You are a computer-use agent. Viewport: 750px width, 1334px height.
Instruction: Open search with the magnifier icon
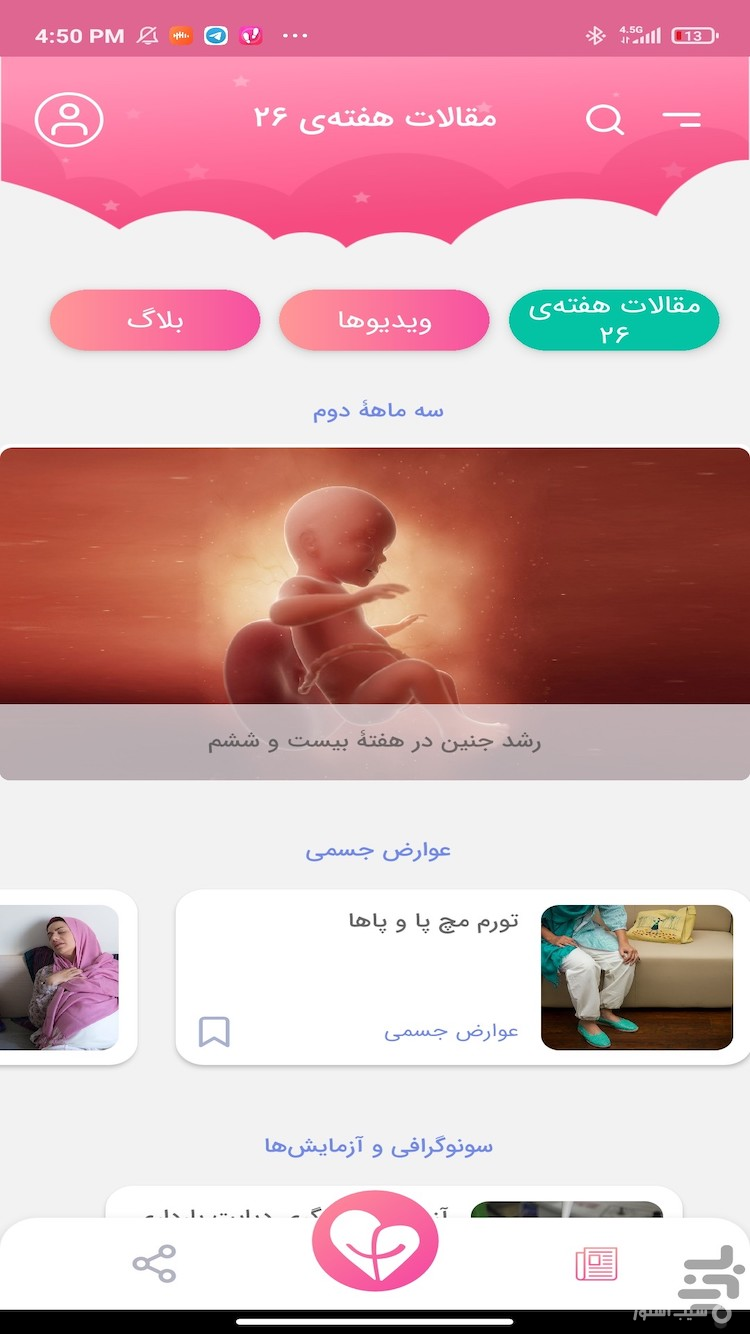tap(603, 120)
